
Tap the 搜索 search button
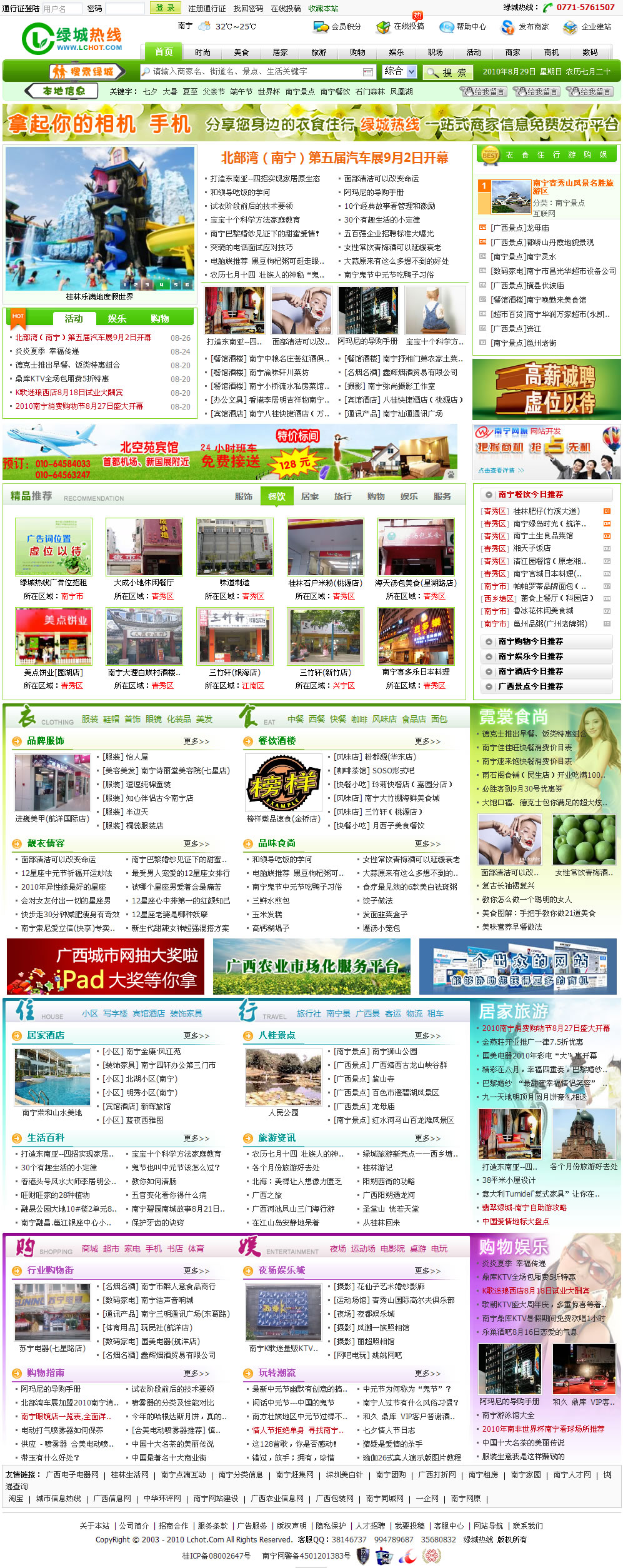(447, 73)
